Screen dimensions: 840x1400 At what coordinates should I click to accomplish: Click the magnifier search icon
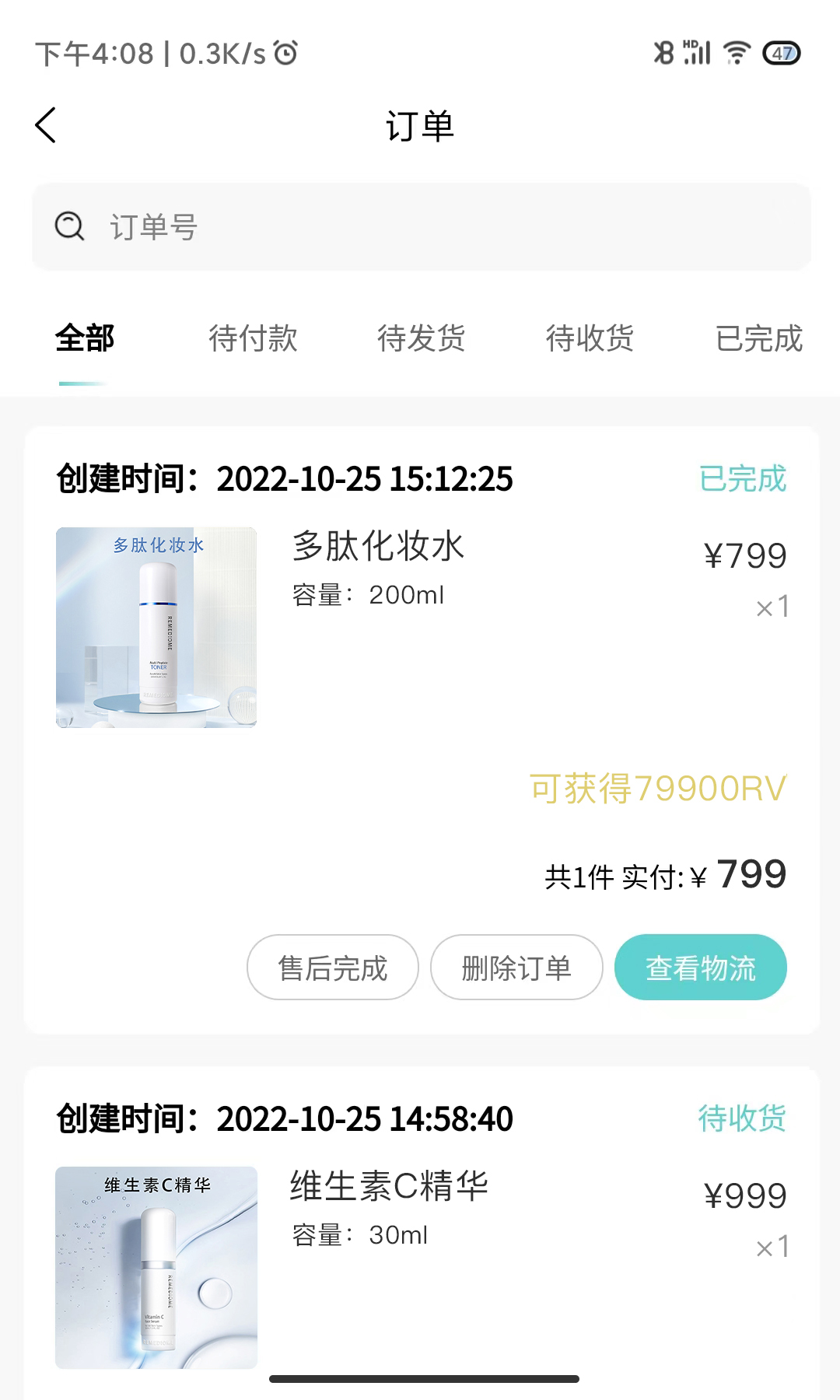click(69, 226)
